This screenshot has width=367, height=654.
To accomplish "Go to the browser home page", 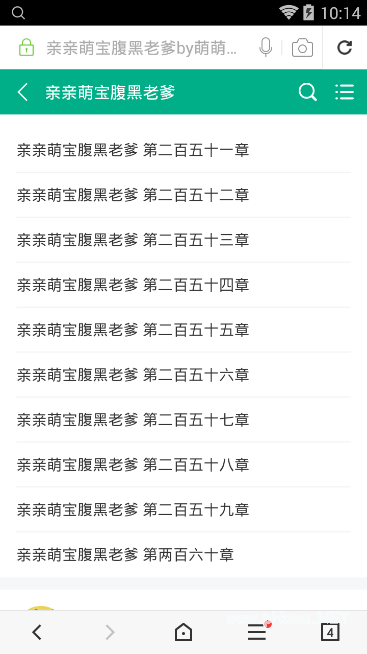I will pos(183,632).
